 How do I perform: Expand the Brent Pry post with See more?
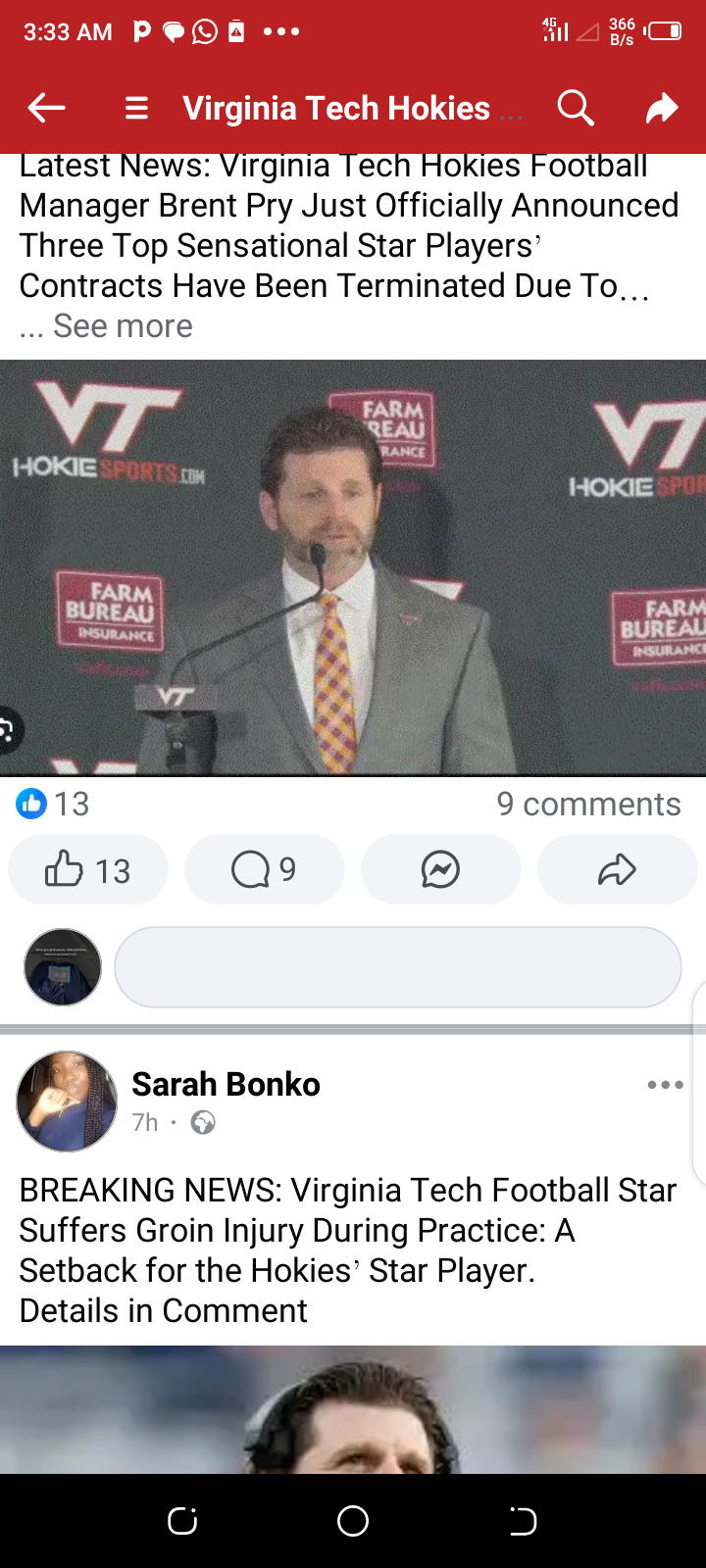click(123, 326)
